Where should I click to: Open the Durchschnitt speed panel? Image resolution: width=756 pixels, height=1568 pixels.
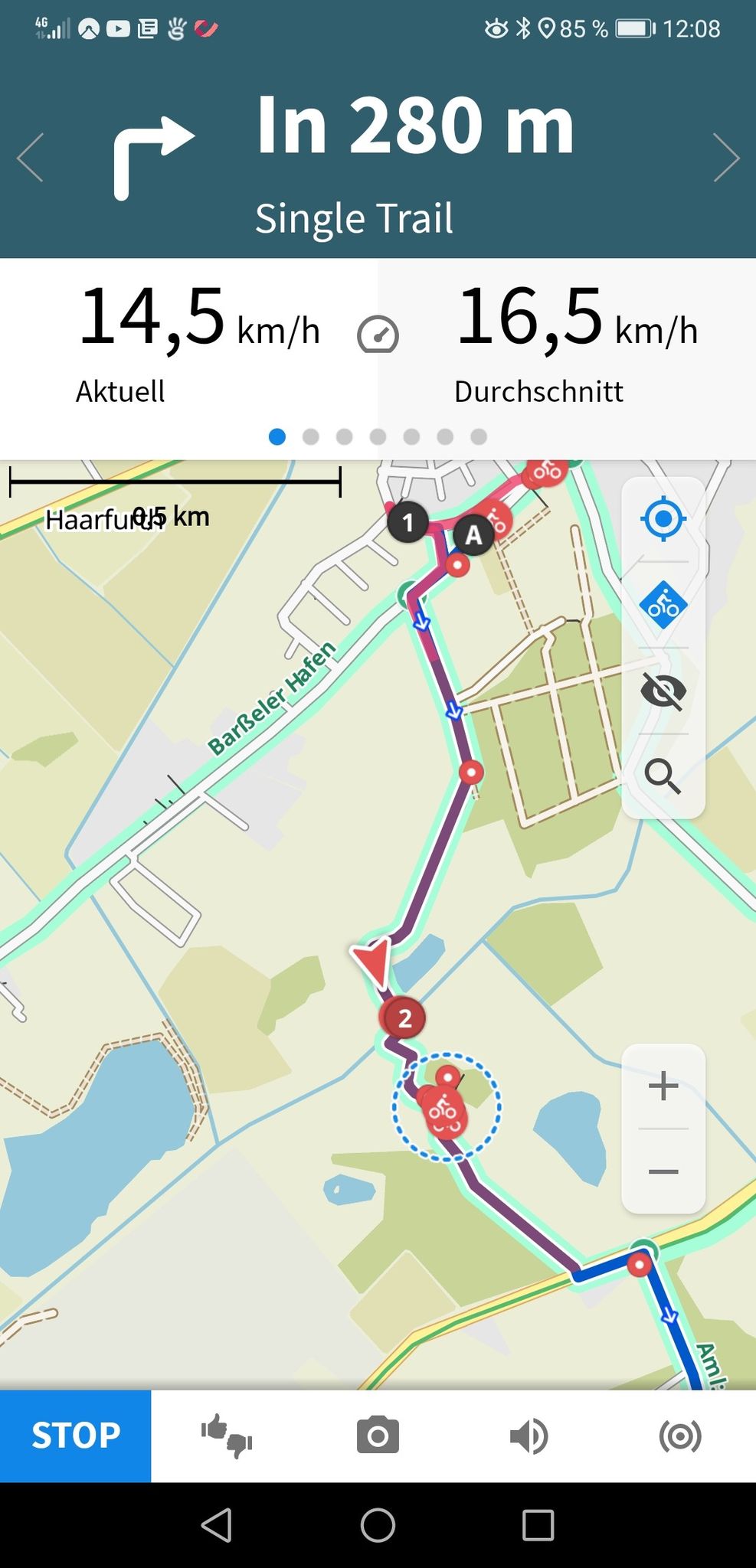[567, 343]
